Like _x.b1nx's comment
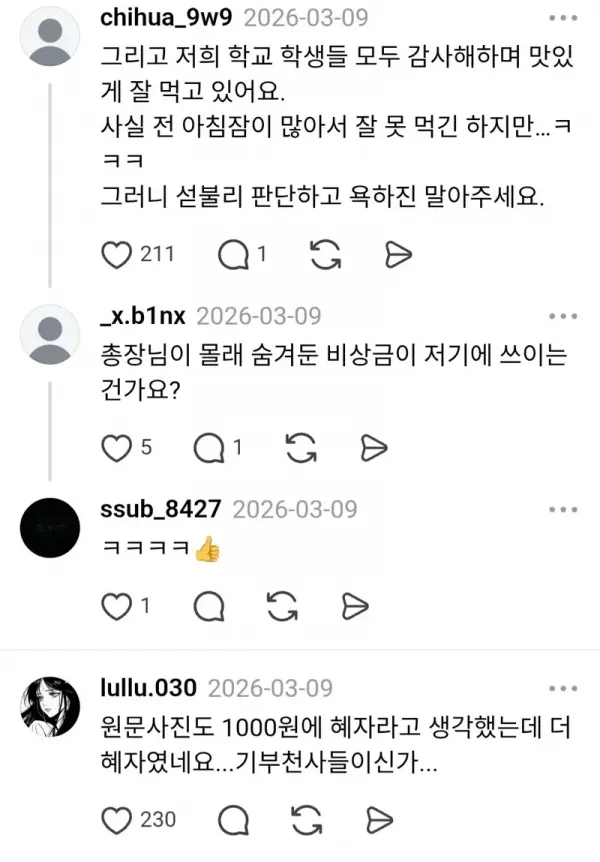600x862 pixels. tap(117, 447)
